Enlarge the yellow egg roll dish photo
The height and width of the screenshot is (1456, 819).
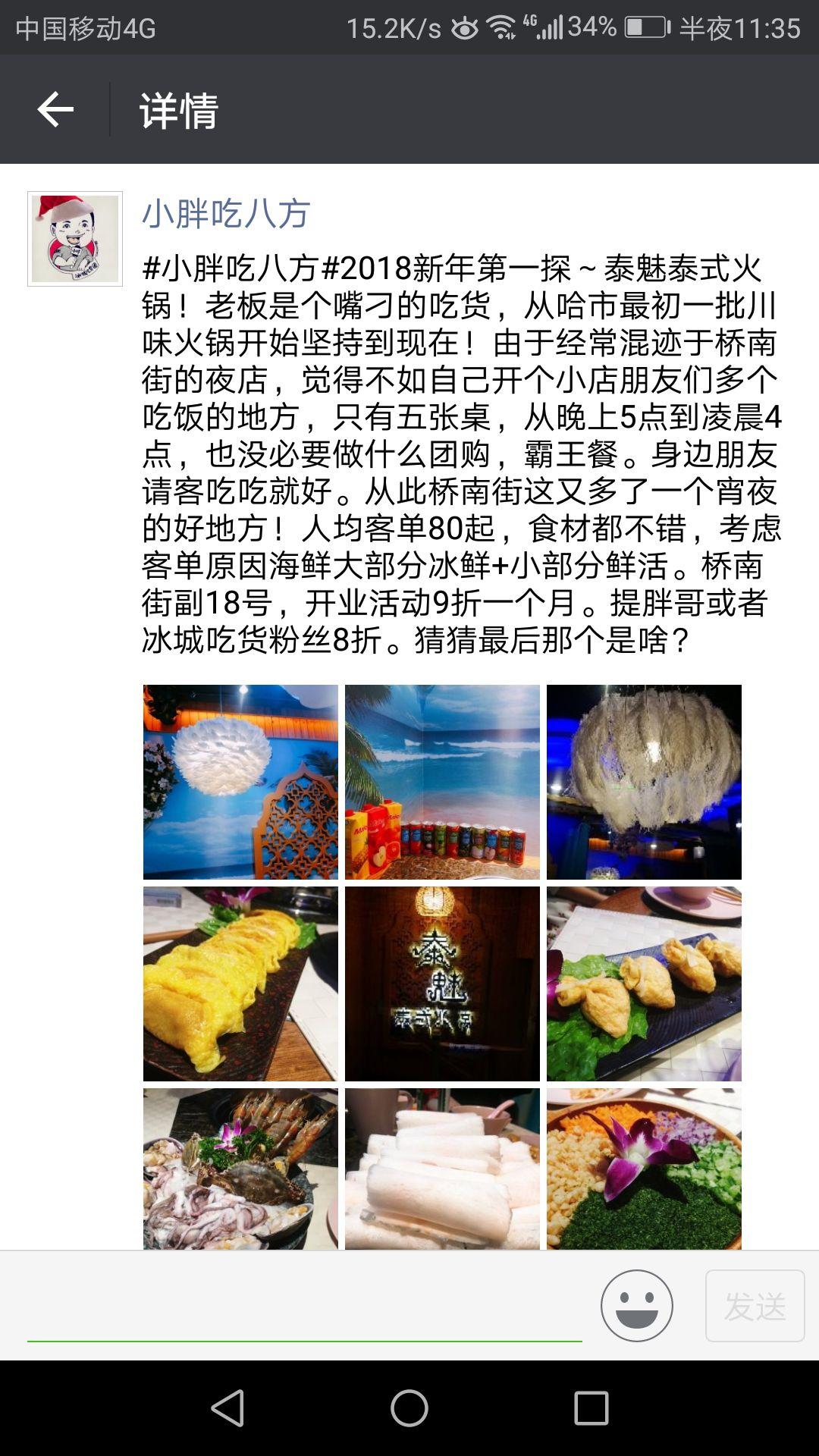click(240, 984)
